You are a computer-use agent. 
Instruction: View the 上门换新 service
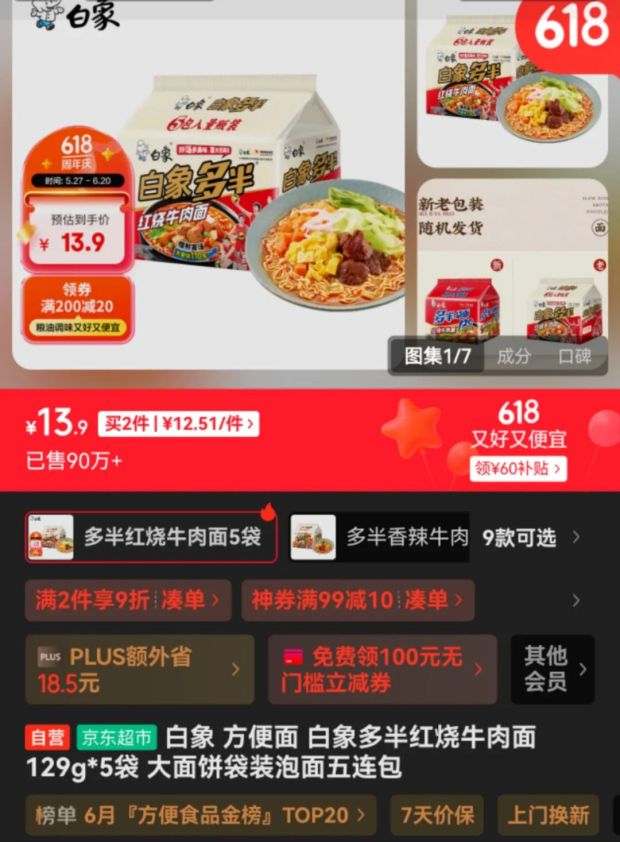[x=548, y=815]
